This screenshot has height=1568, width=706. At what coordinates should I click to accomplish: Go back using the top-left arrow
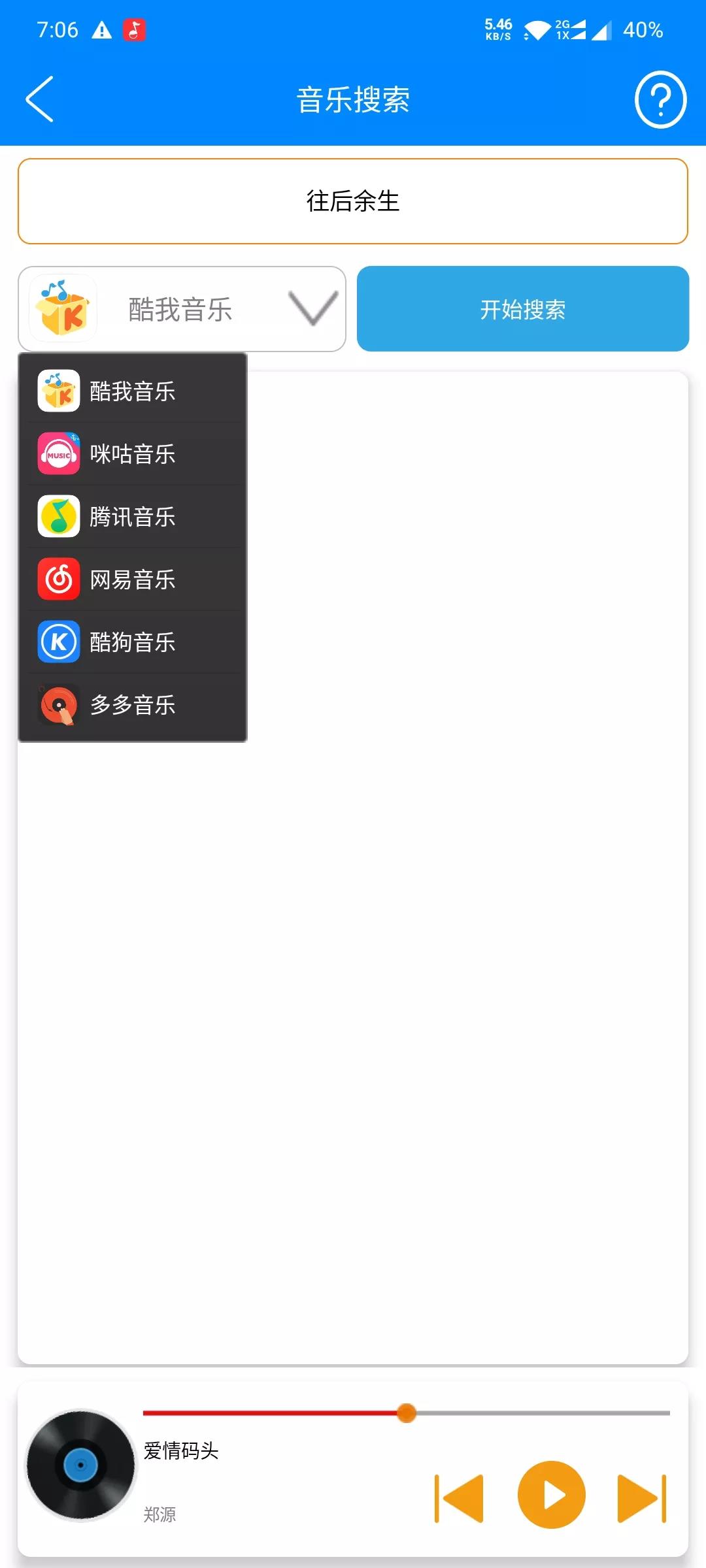(x=40, y=99)
